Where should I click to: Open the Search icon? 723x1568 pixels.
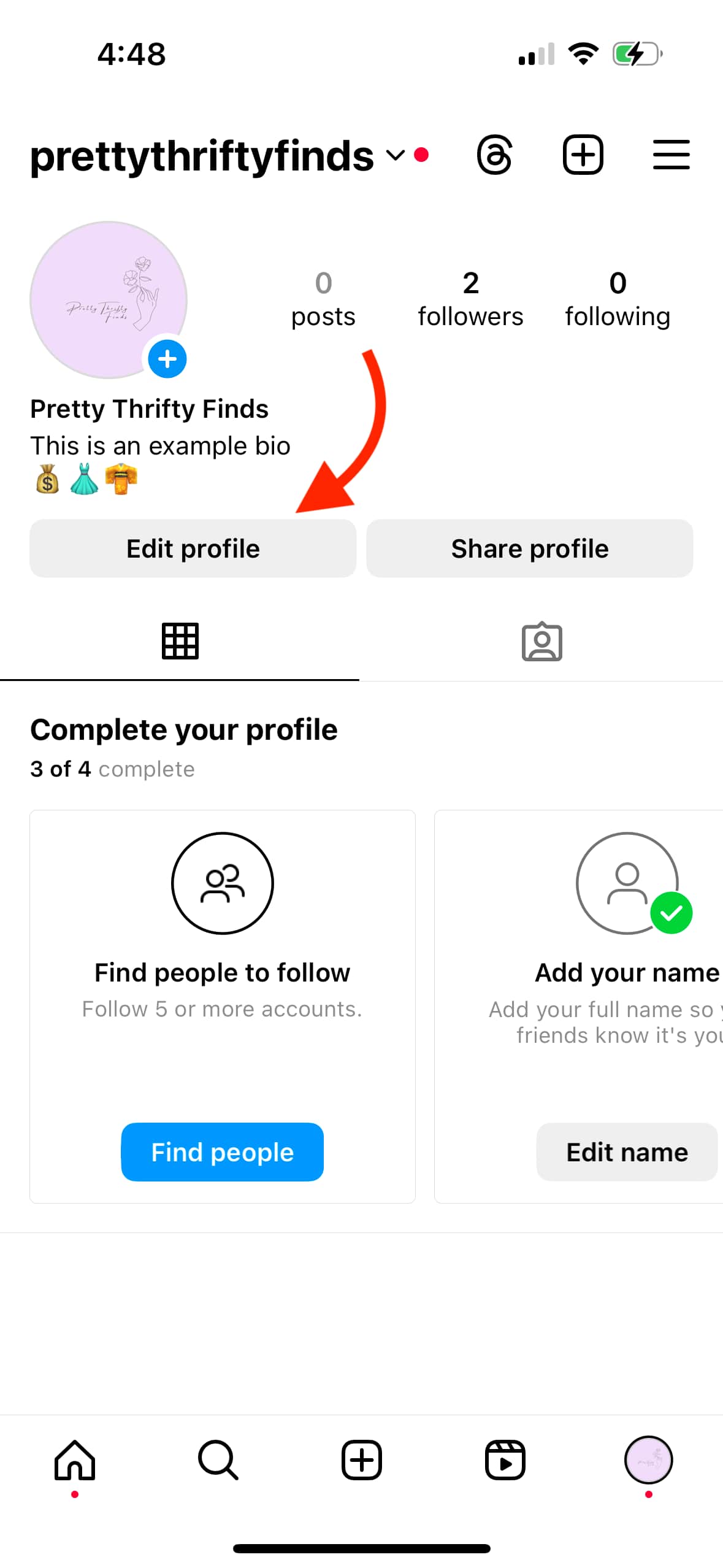(x=218, y=1460)
